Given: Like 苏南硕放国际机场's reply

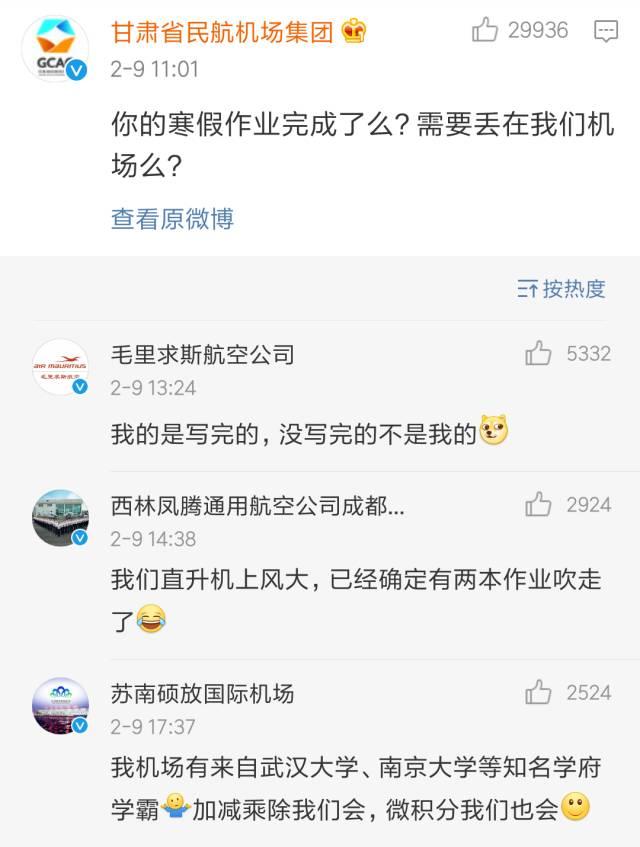Looking at the screenshot, I should tap(539, 692).
